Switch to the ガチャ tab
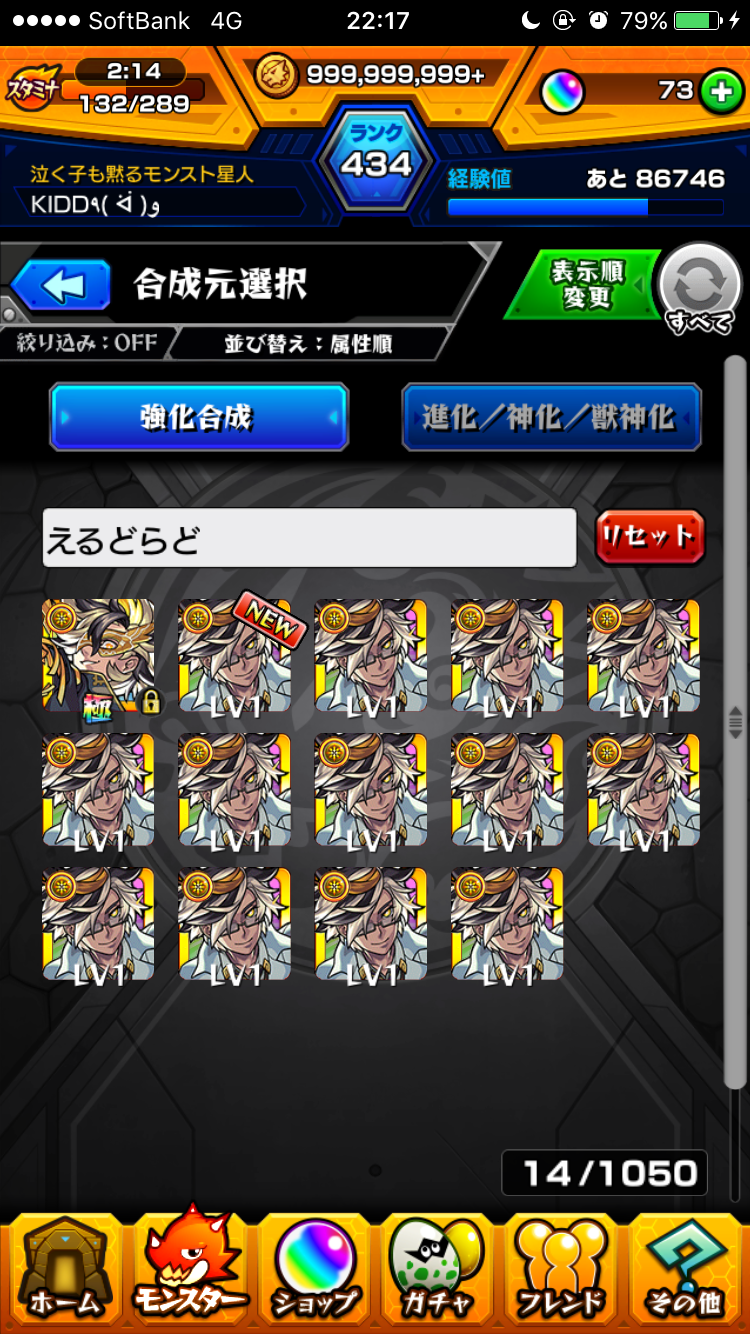 [436, 1272]
